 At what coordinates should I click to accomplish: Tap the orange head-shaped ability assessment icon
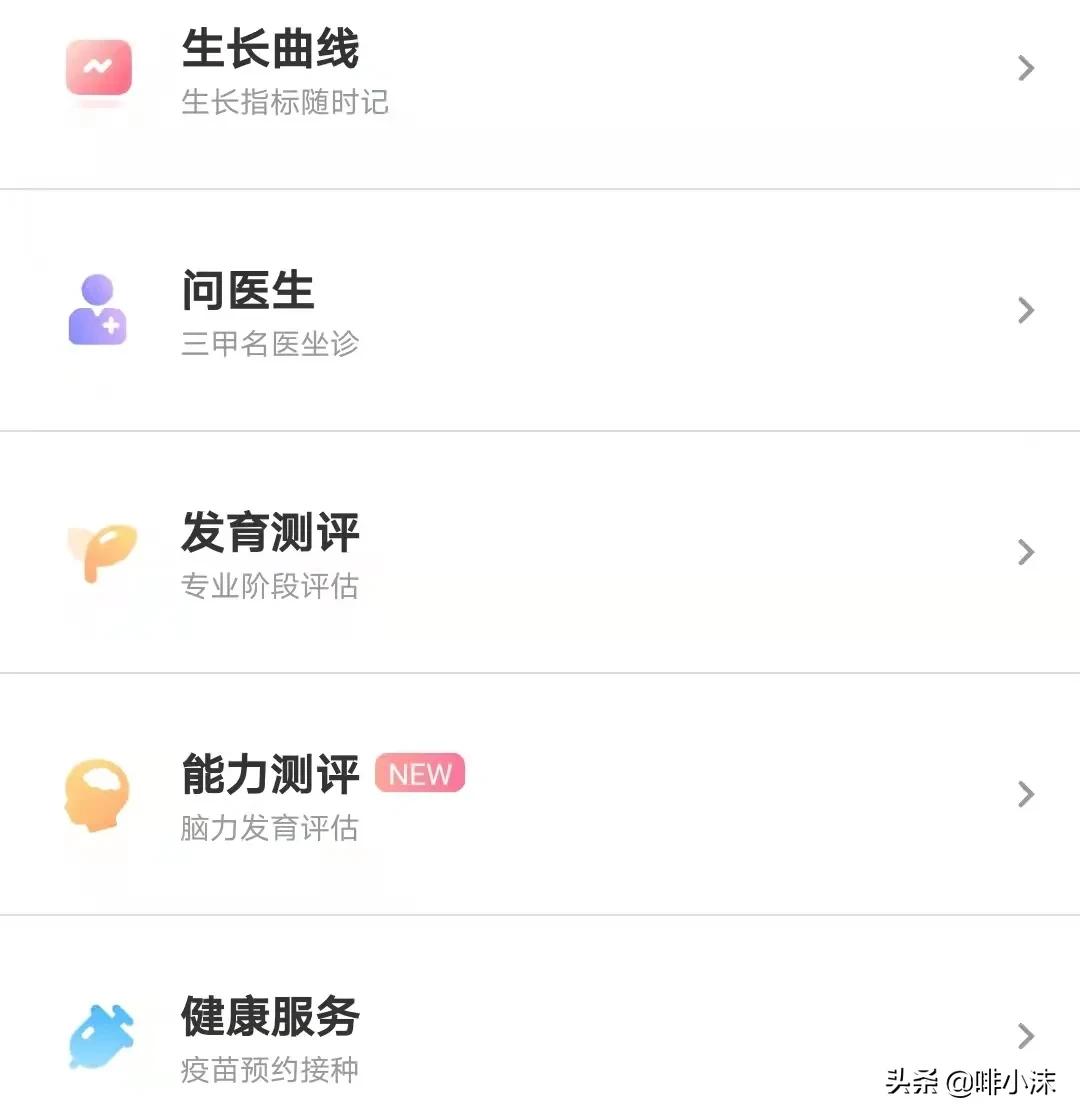(97, 794)
